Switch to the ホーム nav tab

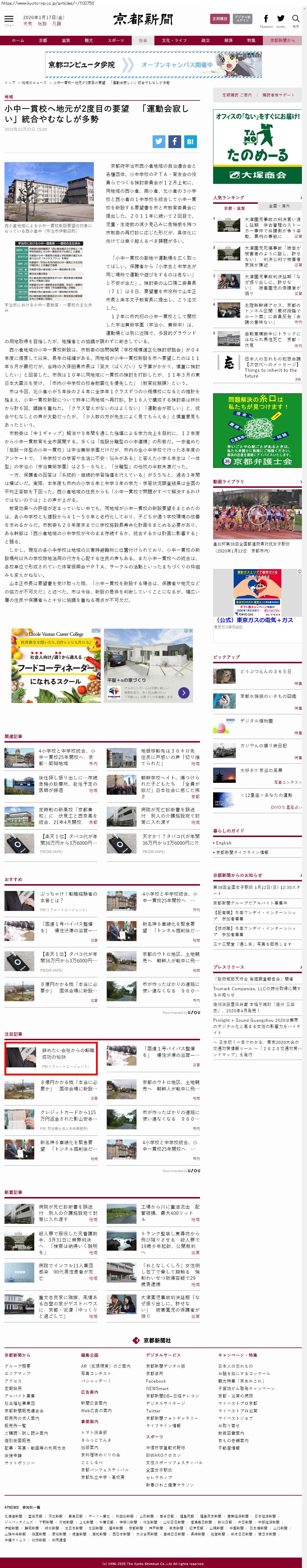tap(18, 40)
